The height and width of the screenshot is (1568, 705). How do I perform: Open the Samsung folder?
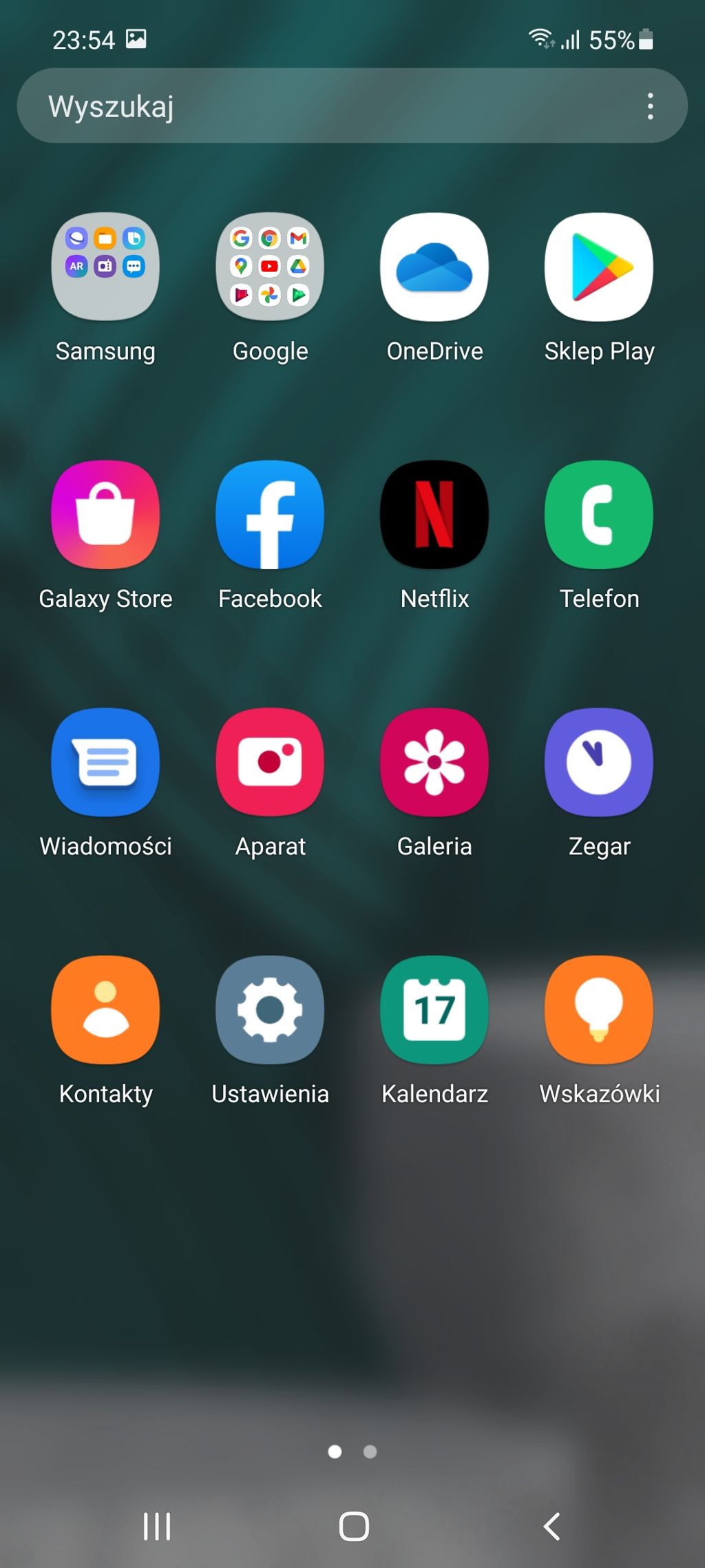pyautogui.click(x=105, y=267)
